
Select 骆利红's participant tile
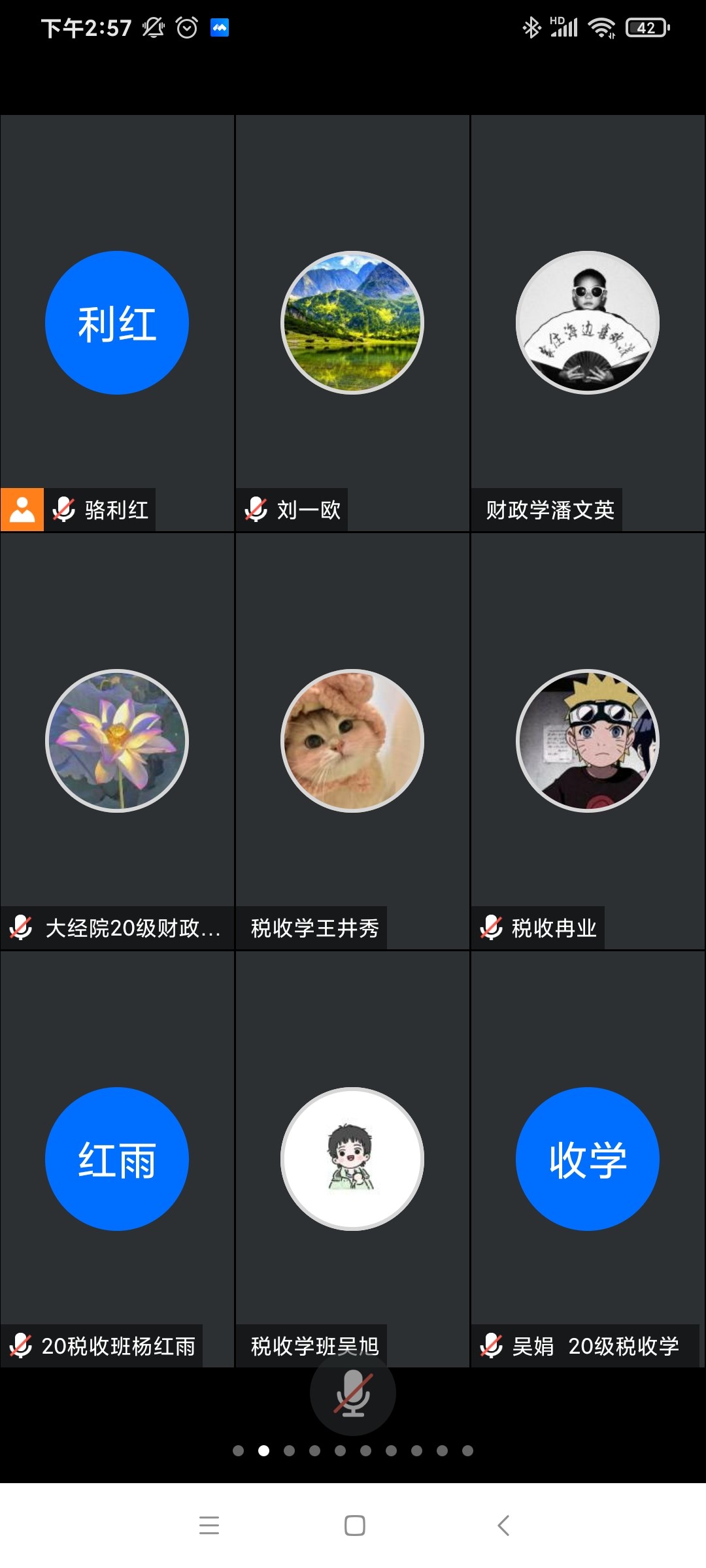[x=117, y=323]
